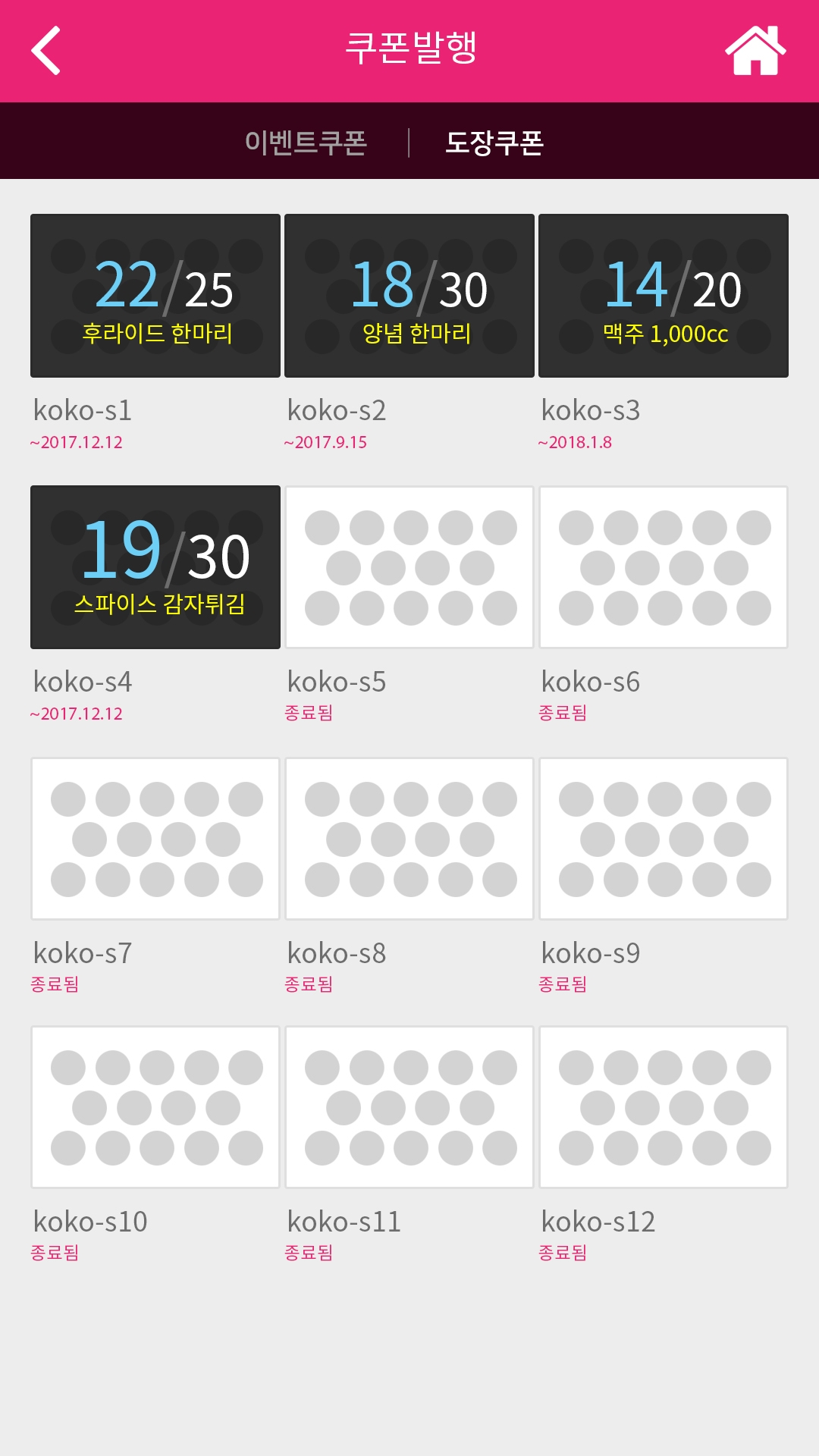Go back using the top-left arrow
Image resolution: width=819 pixels, height=1456 pixels.
coord(45,51)
